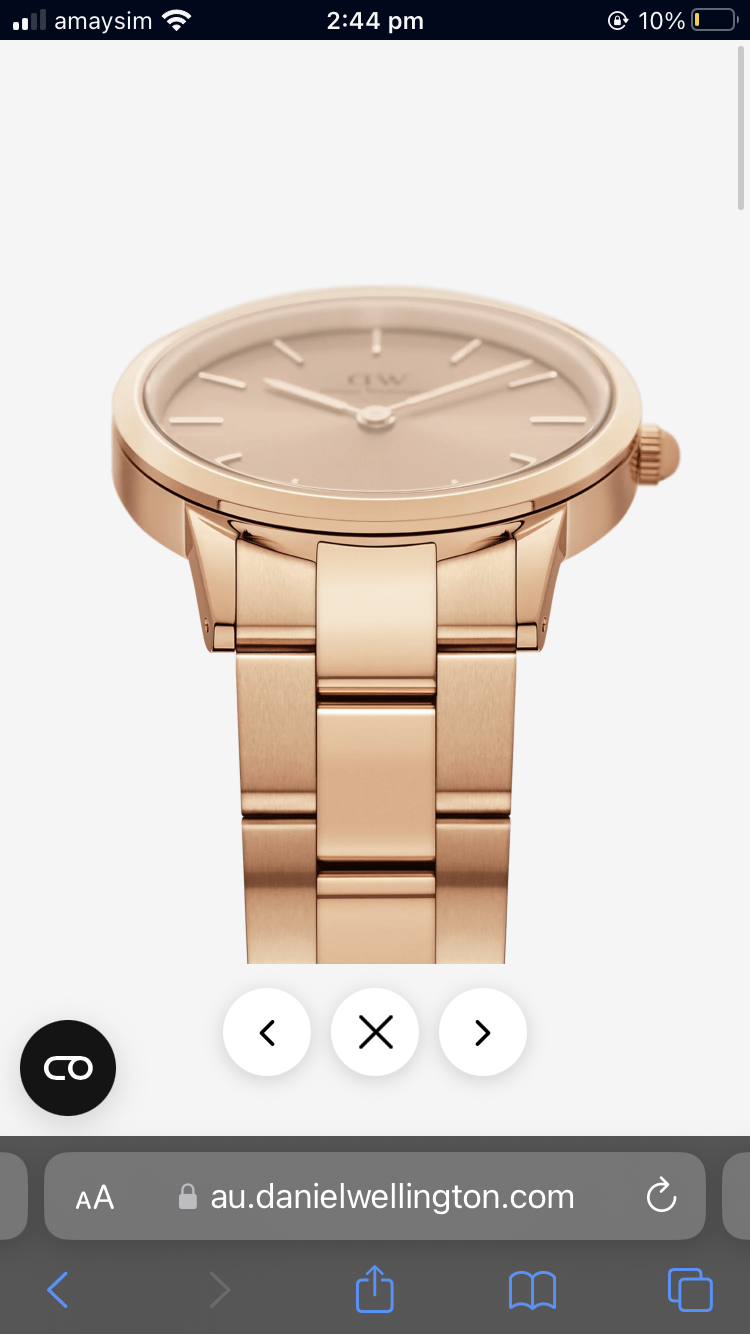Show the previous watch image
This screenshot has height=1334, width=750.
point(267,1032)
